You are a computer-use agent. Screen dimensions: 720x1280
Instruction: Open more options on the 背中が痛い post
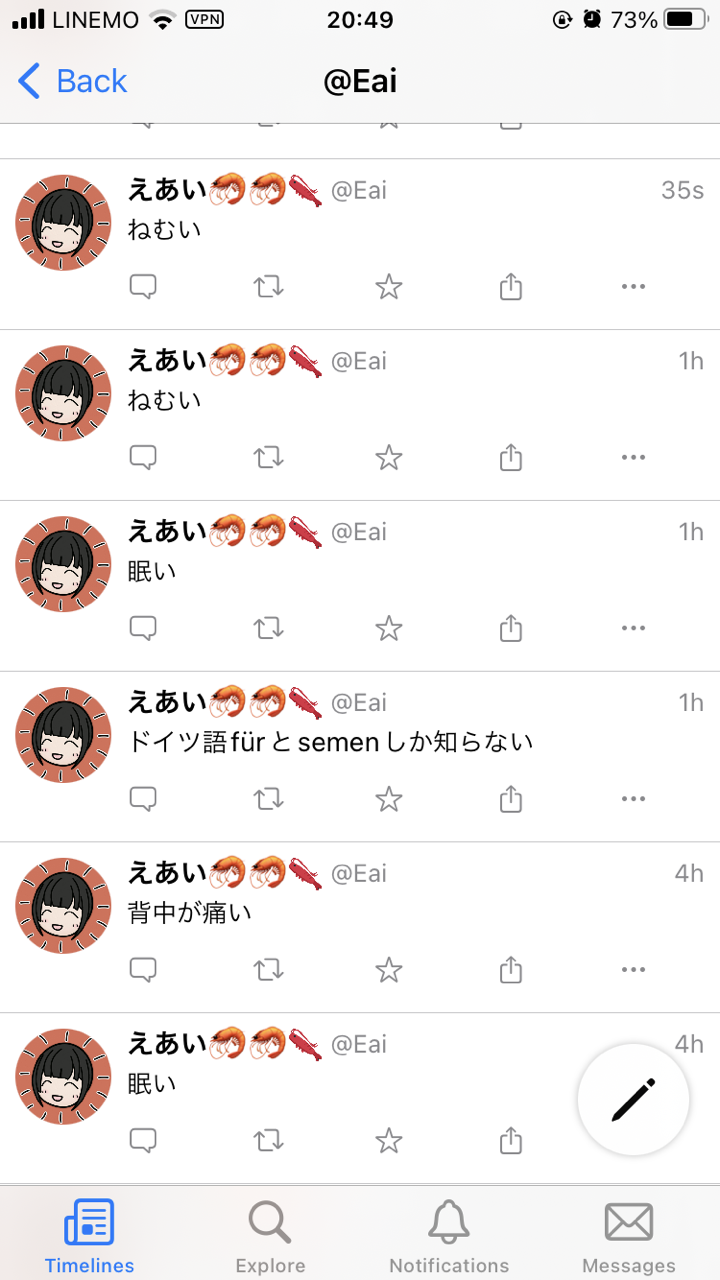click(x=633, y=970)
